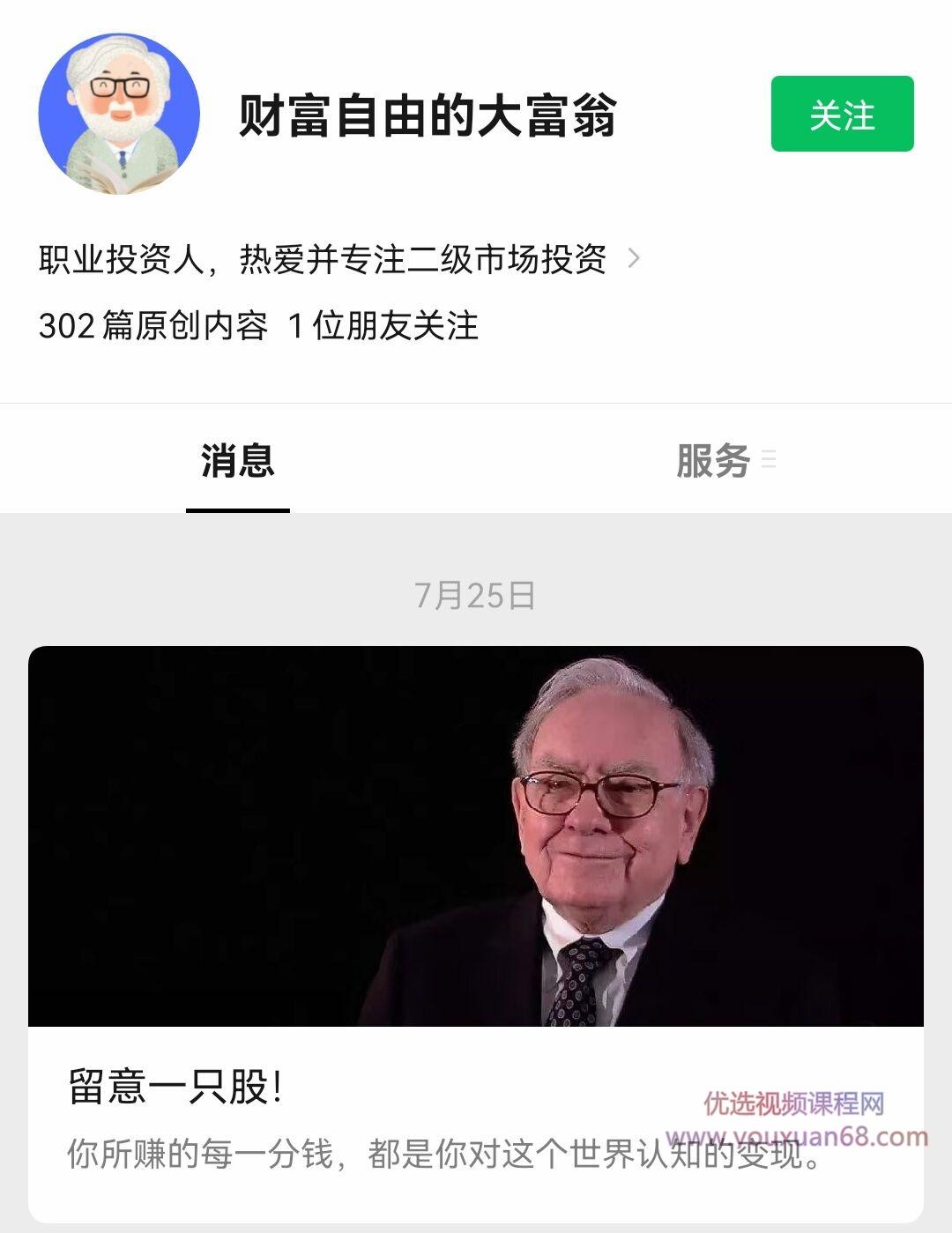Screen dimensions: 952x1233
Task: View 1位朋友关注 details
Action: (x=381, y=325)
